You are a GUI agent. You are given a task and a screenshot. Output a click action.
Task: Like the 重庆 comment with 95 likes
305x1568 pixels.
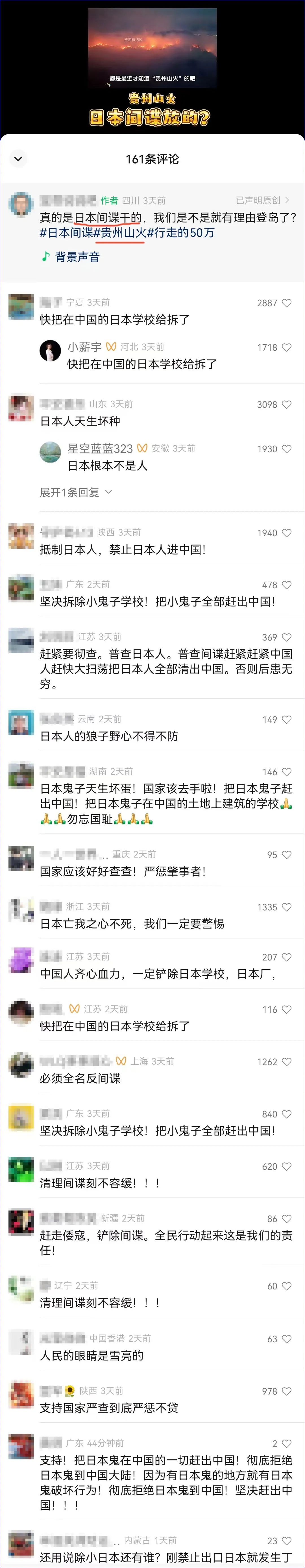287,854
